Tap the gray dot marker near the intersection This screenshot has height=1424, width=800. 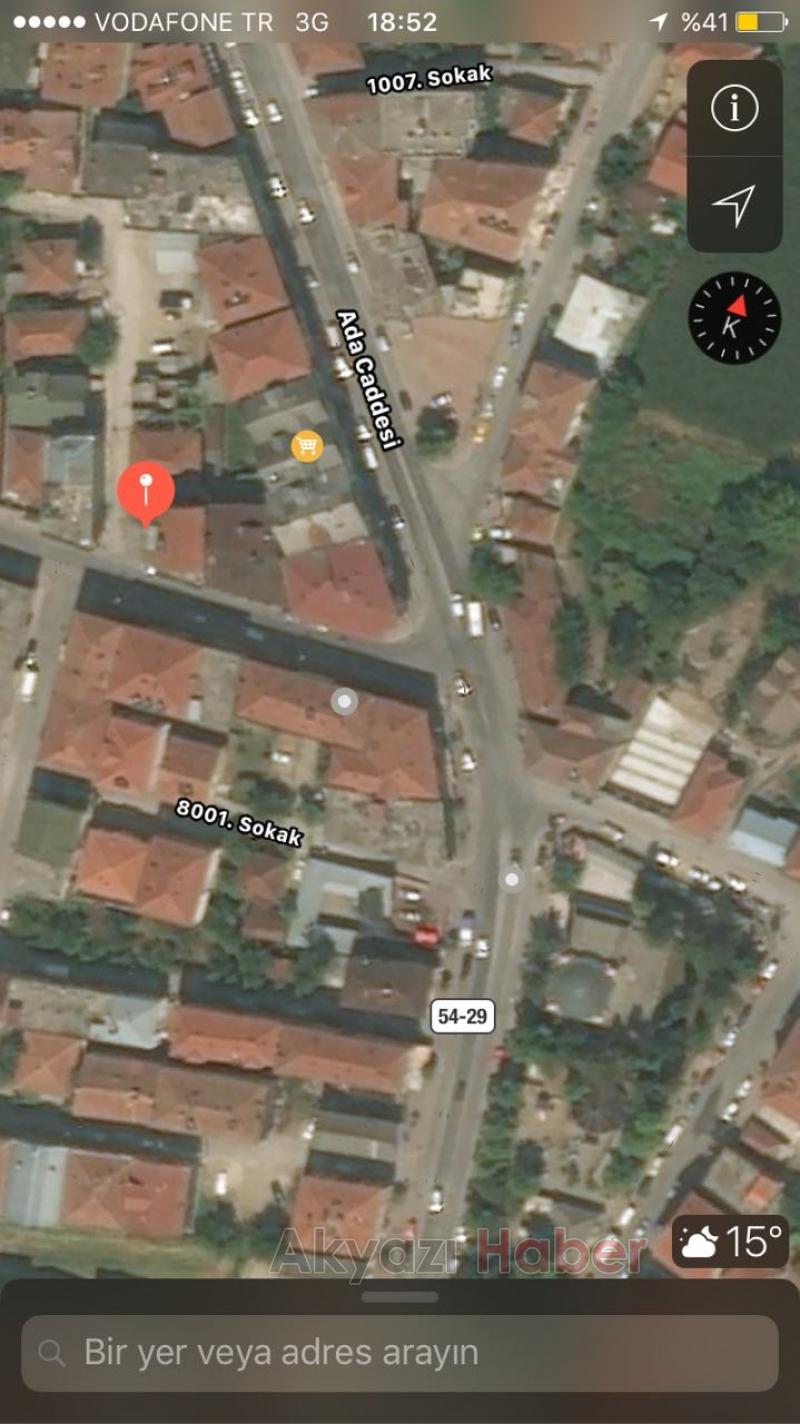click(344, 702)
